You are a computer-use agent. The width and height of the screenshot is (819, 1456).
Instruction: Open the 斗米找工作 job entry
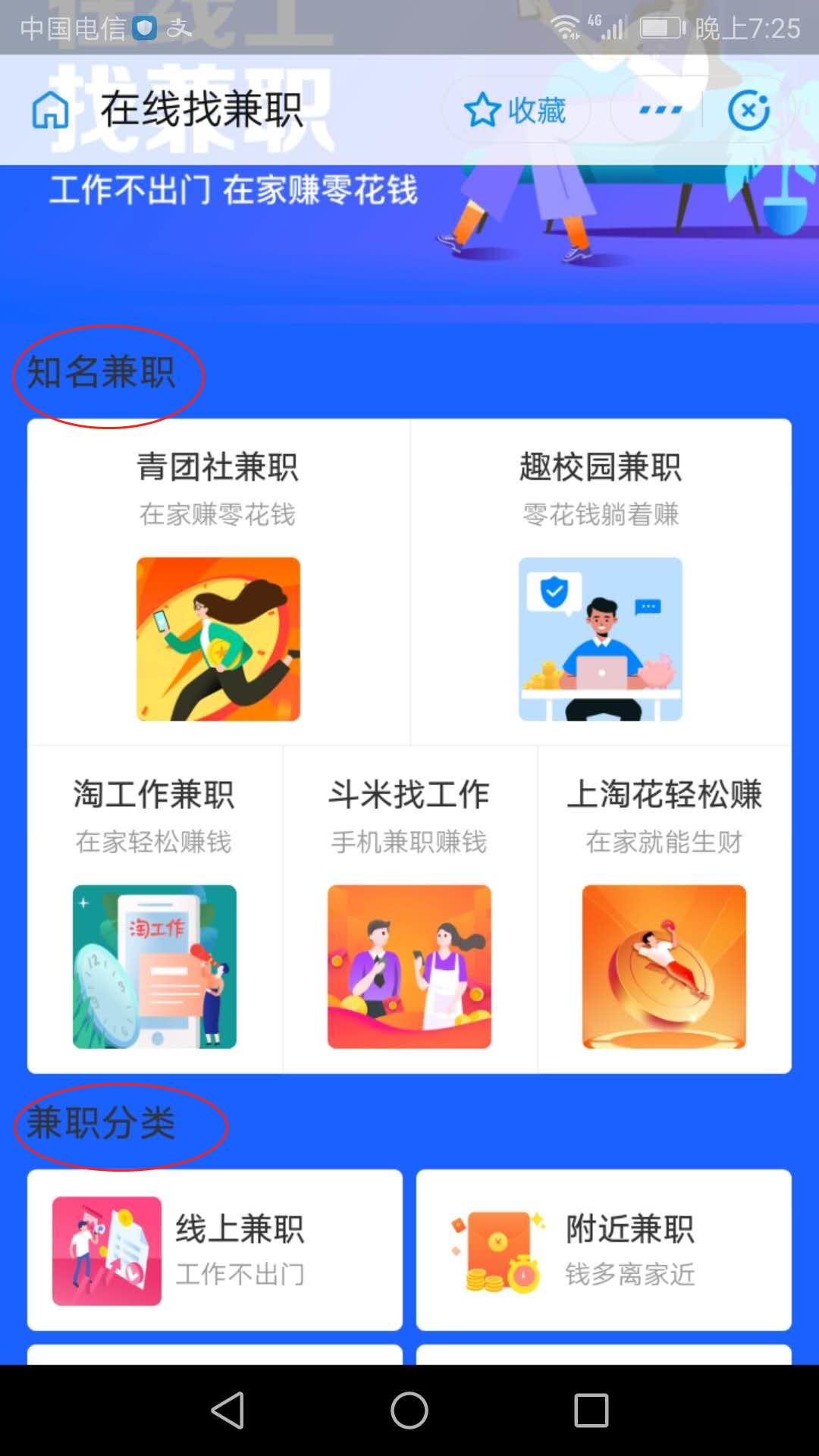pyautogui.click(x=409, y=910)
